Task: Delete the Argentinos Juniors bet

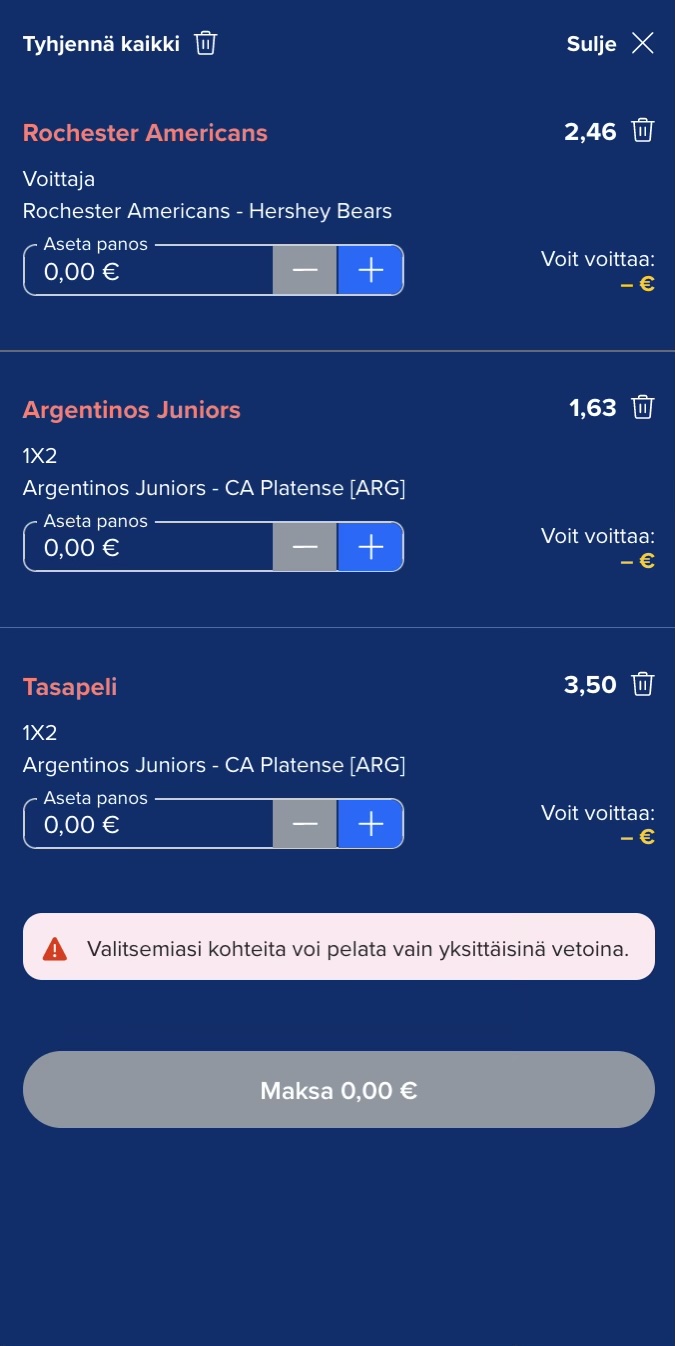Action: click(x=643, y=408)
